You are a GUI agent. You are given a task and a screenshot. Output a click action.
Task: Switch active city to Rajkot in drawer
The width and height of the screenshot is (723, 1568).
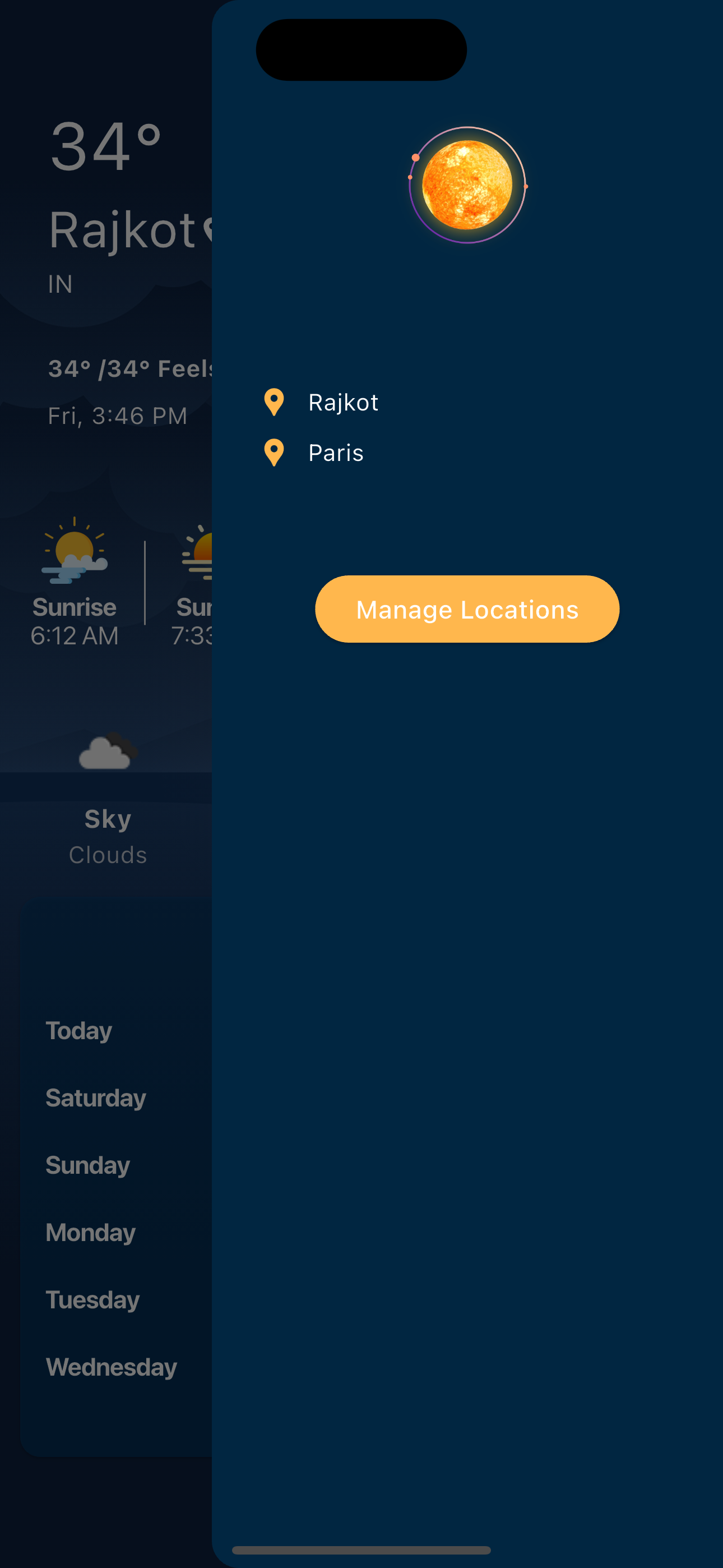[x=344, y=402]
